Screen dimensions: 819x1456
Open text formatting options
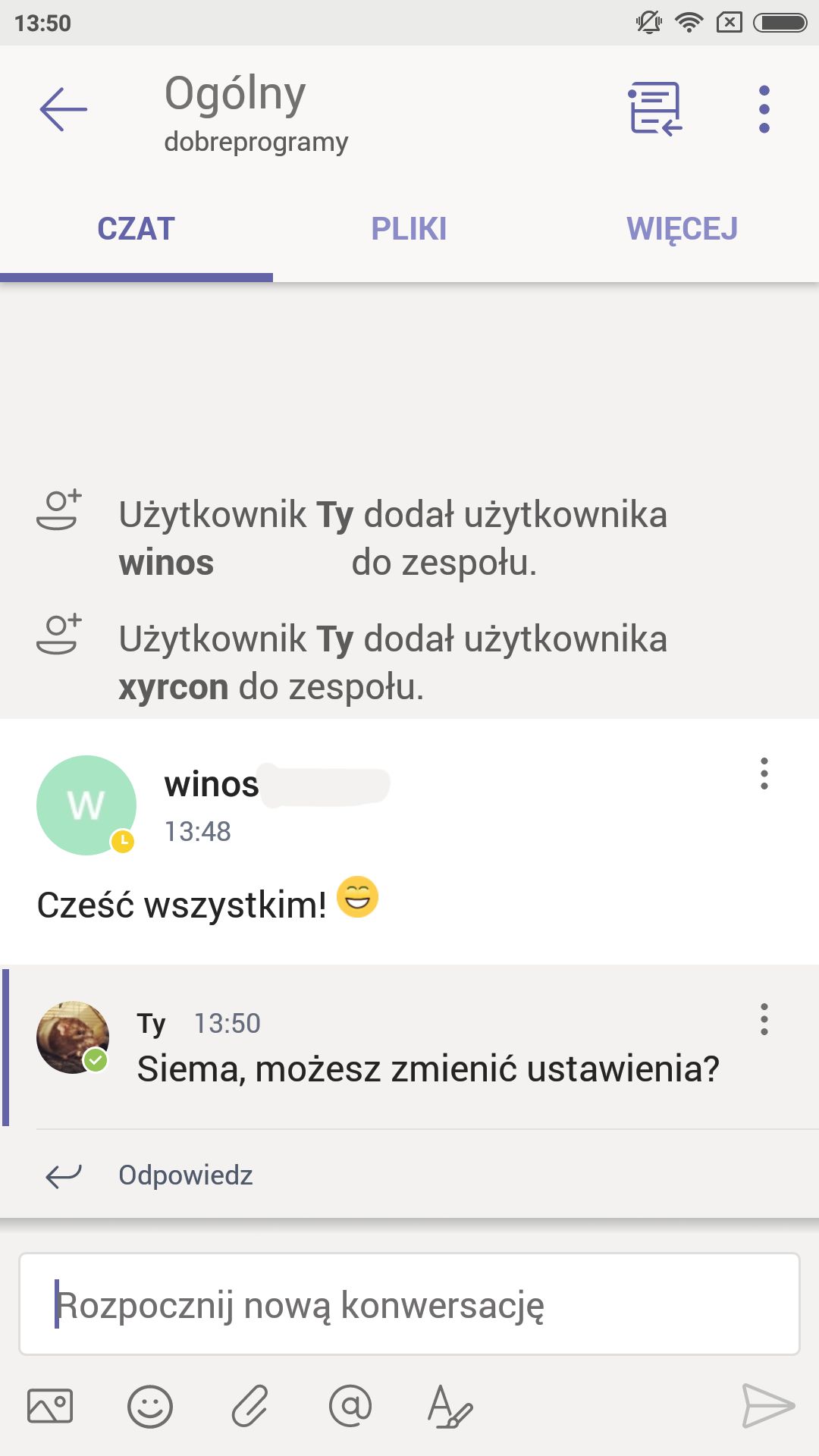[450, 1407]
